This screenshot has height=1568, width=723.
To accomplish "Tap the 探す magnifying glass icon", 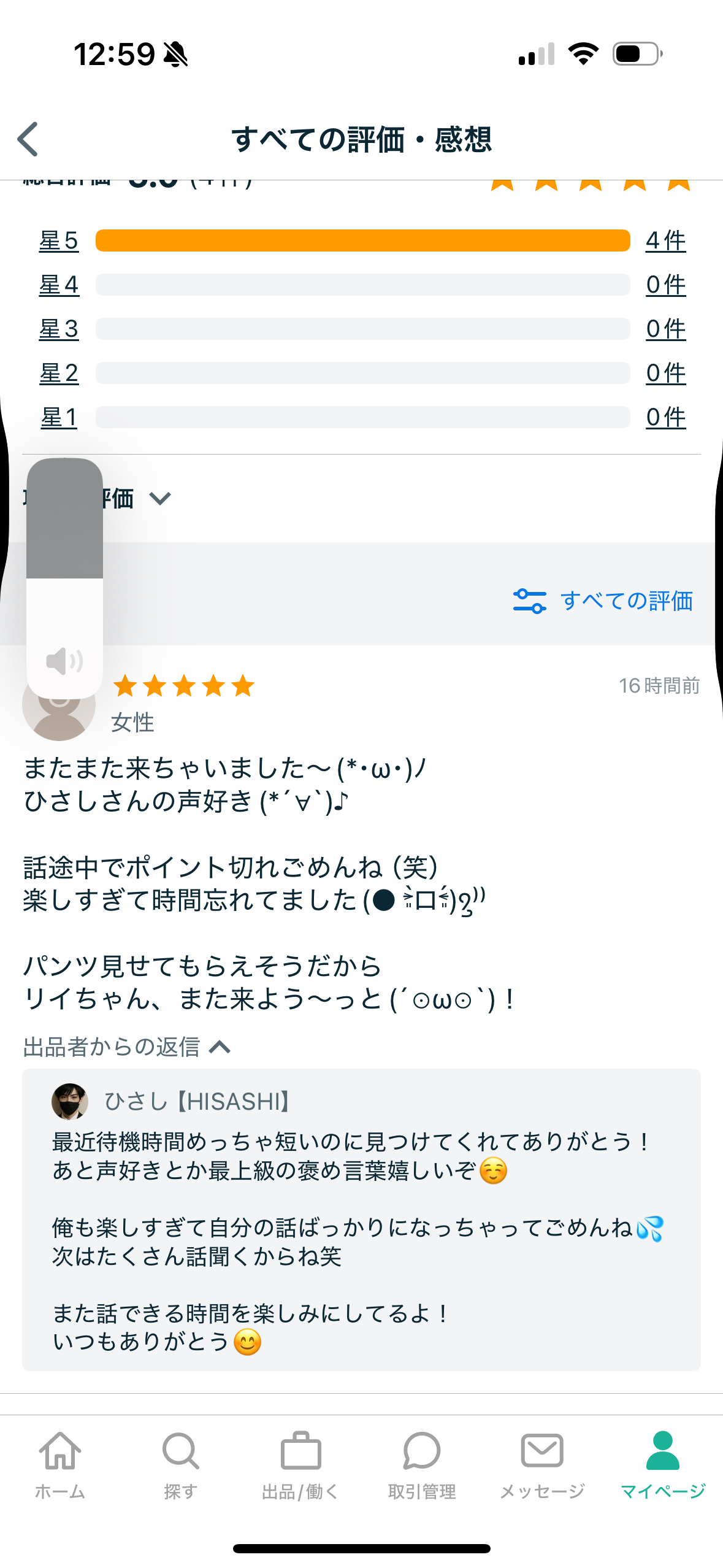I will 180,1452.
